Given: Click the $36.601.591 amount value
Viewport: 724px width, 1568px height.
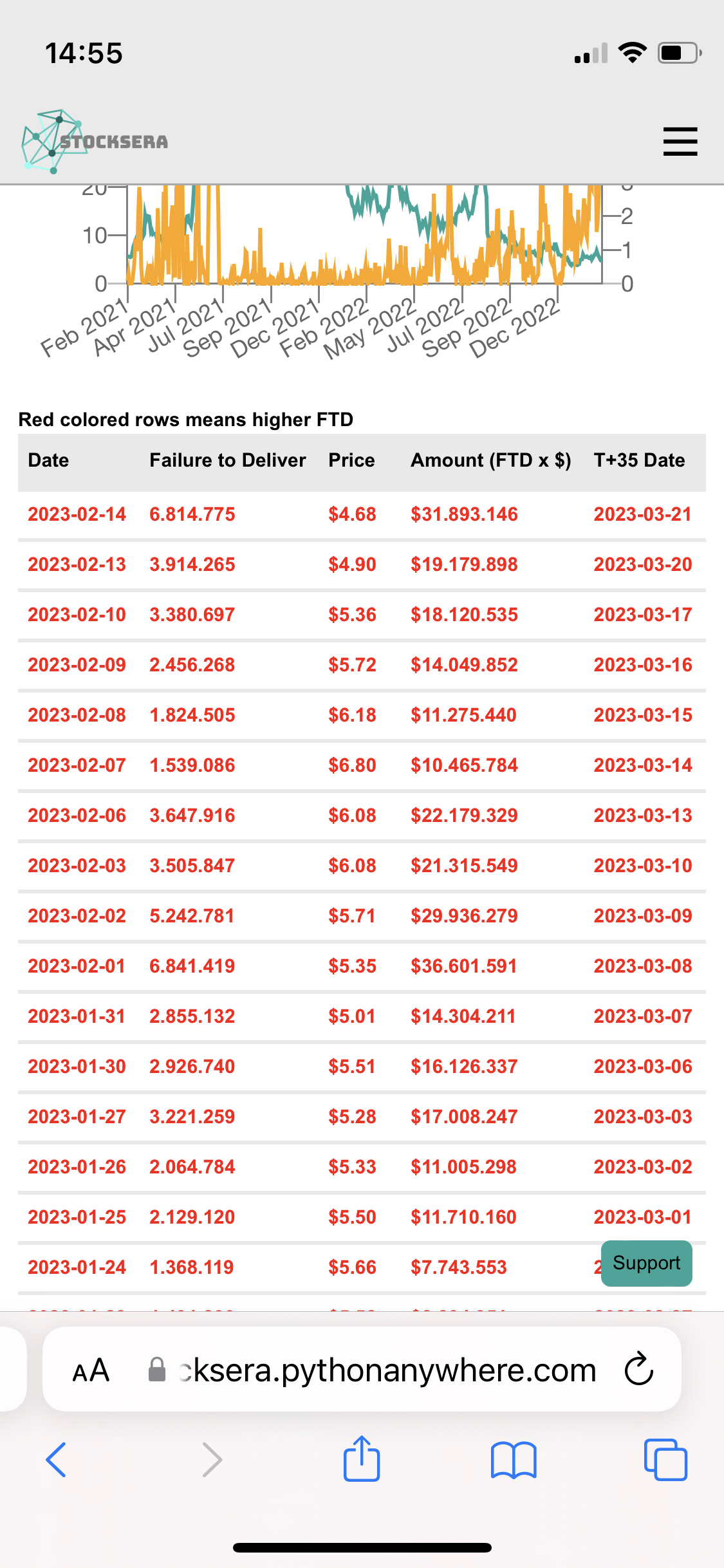Looking at the screenshot, I should (x=464, y=966).
